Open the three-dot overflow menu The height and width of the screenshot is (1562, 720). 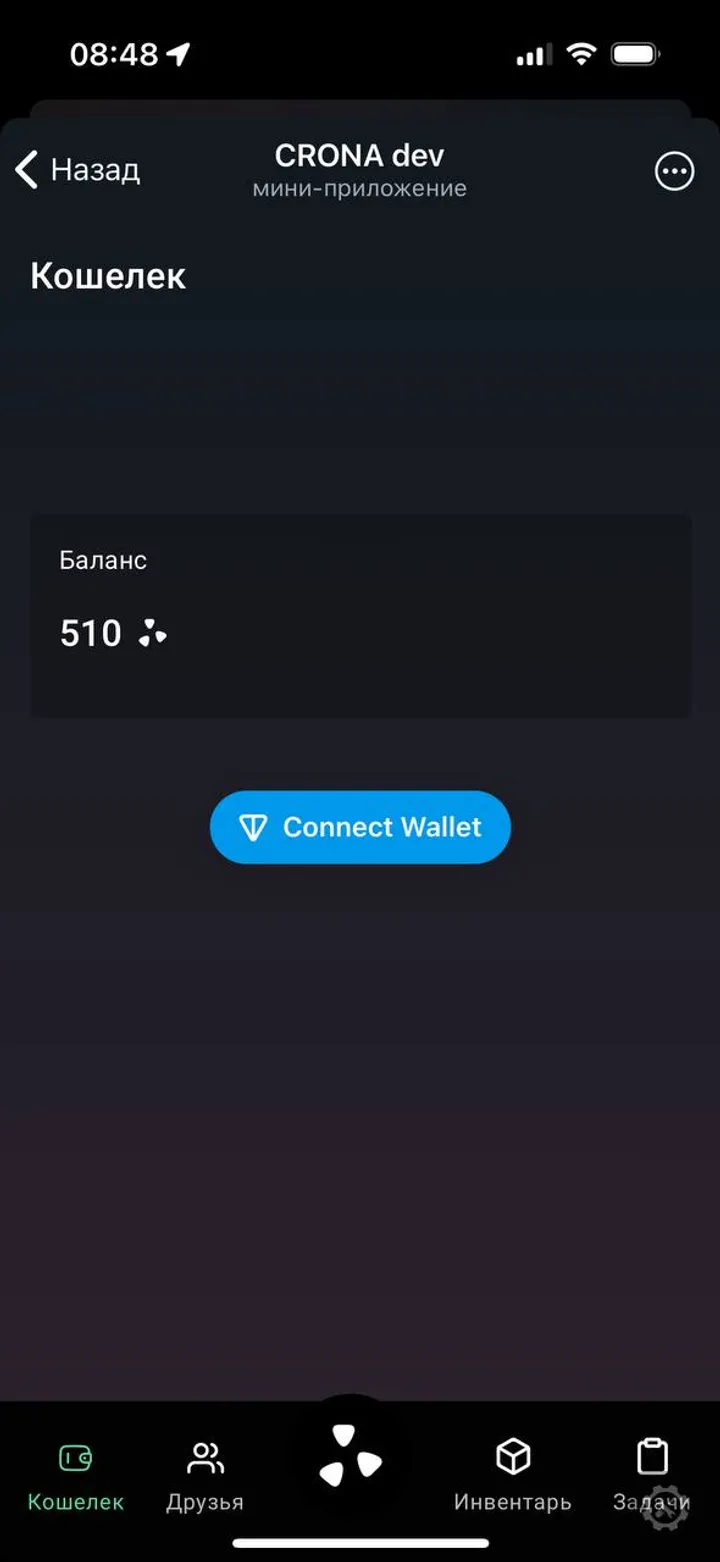(x=674, y=171)
